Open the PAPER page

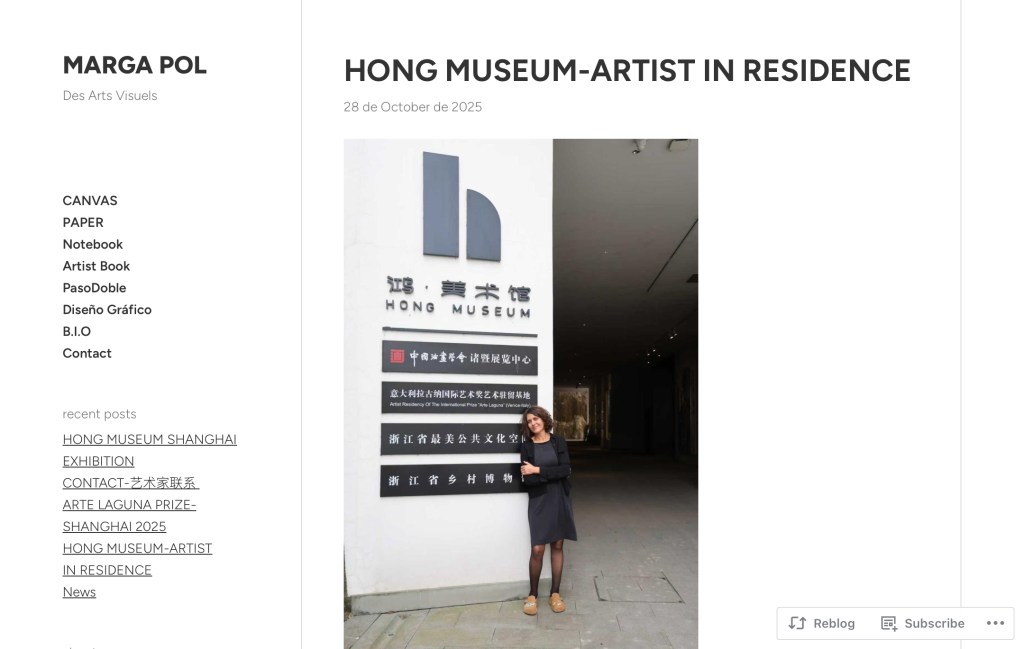83,222
